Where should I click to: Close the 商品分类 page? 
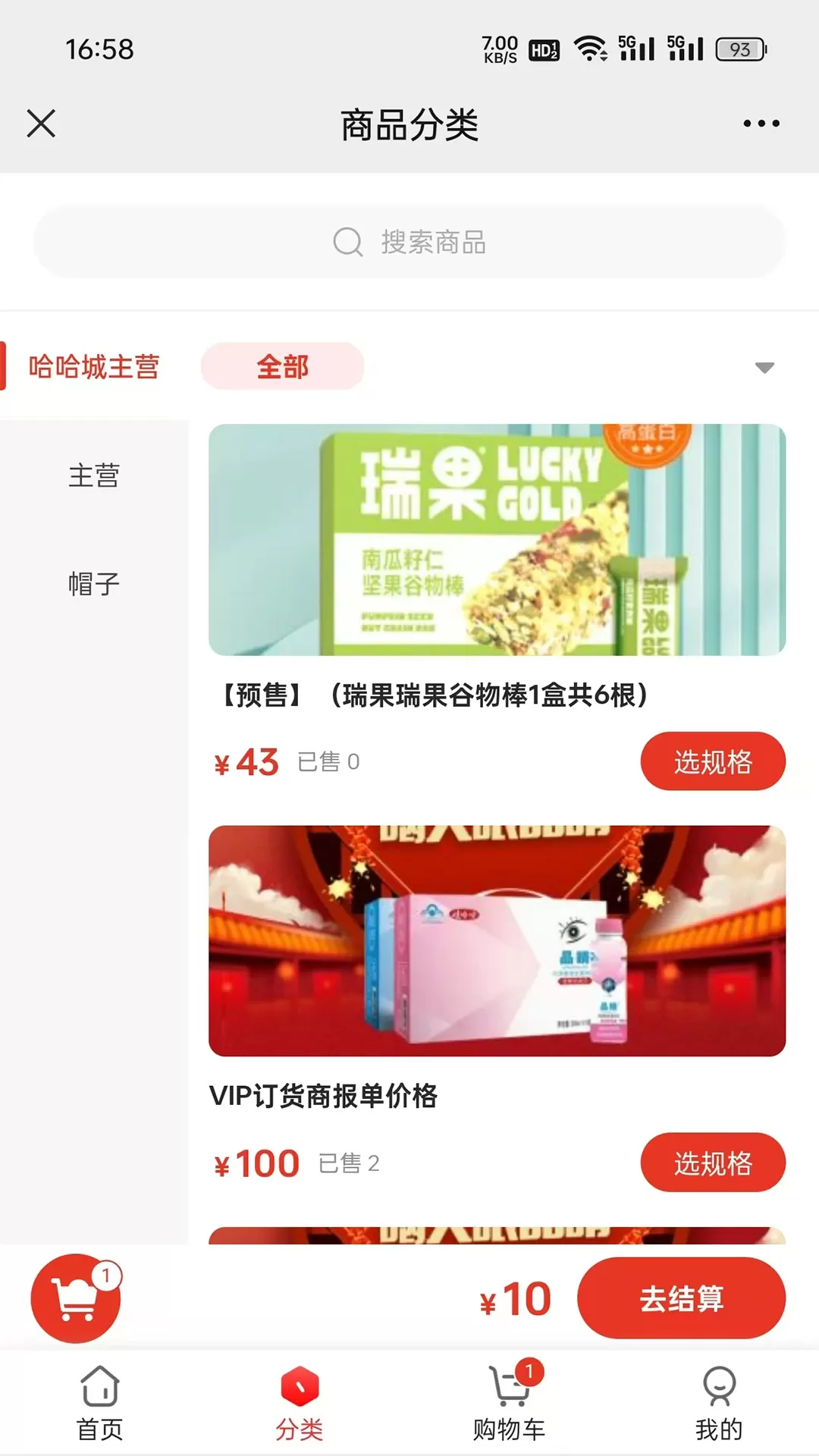(41, 124)
